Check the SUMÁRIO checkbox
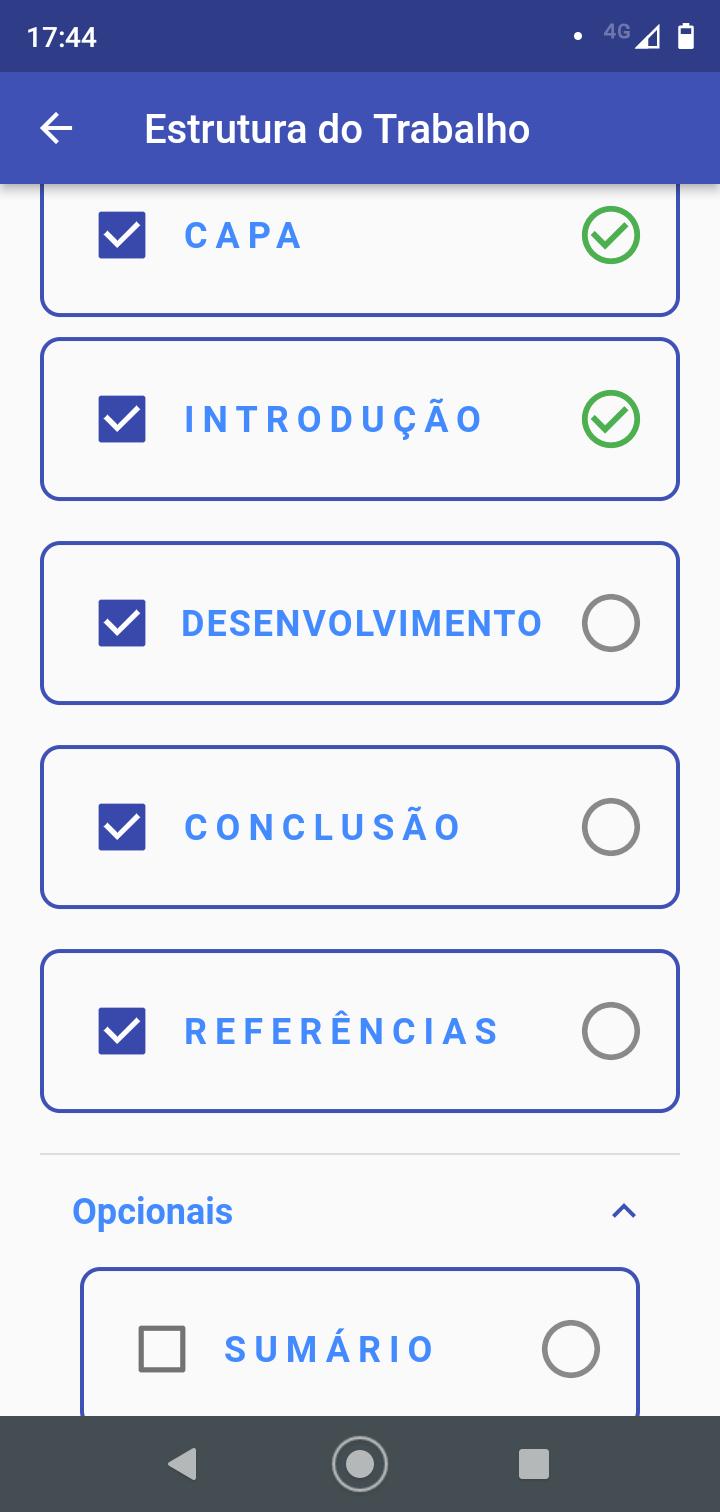This screenshot has width=720, height=1512. (162, 1349)
